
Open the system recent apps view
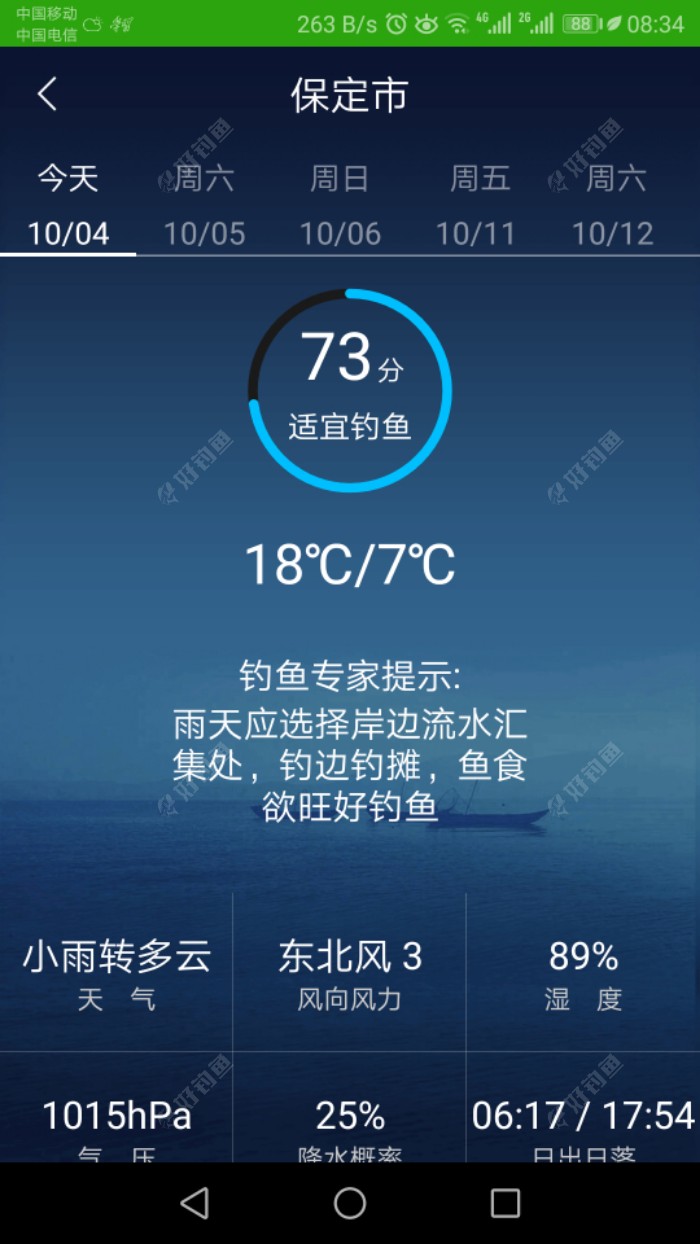click(505, 1203)
